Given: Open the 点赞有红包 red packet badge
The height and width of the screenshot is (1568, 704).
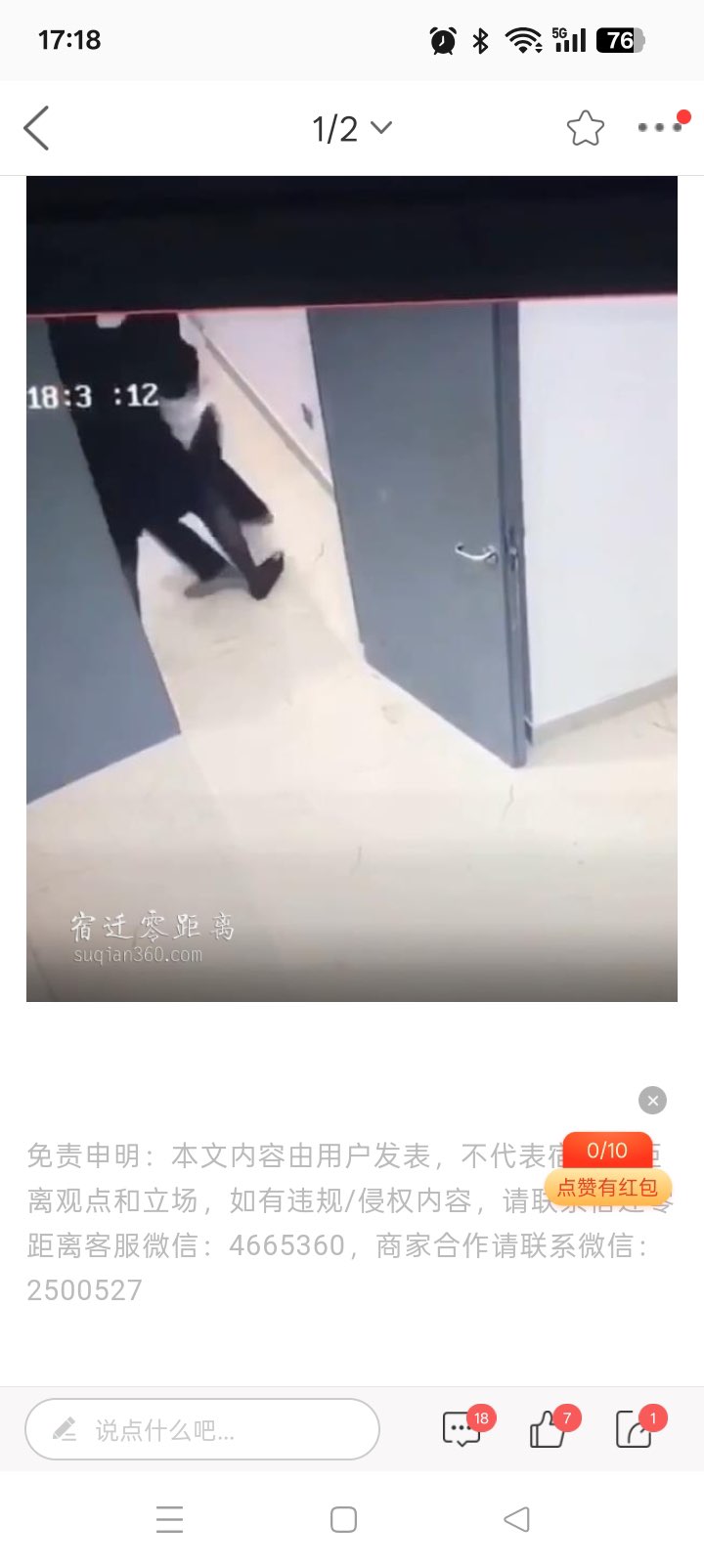Looking at the screenshot, I should click(608, 1170).
